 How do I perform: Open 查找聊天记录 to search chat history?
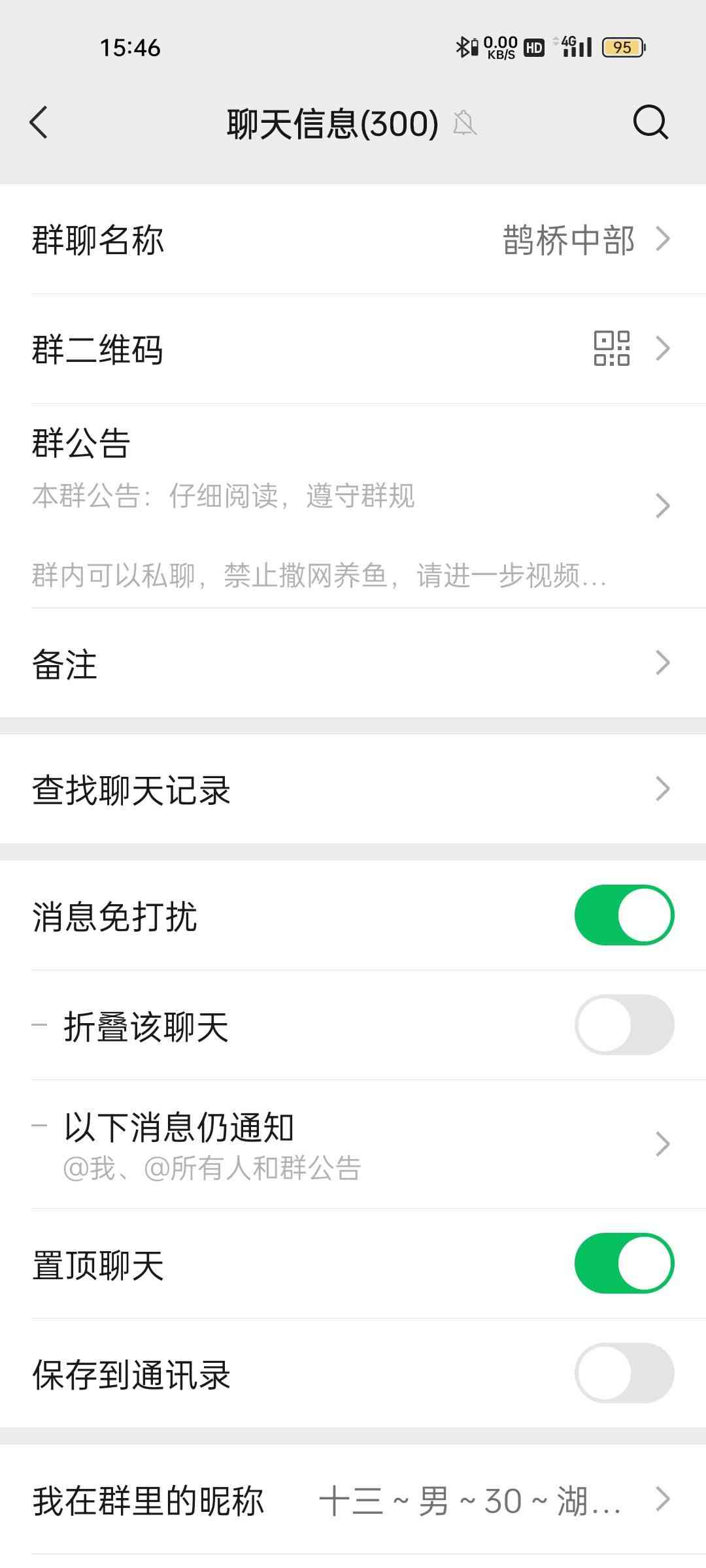tap(353, 789)
